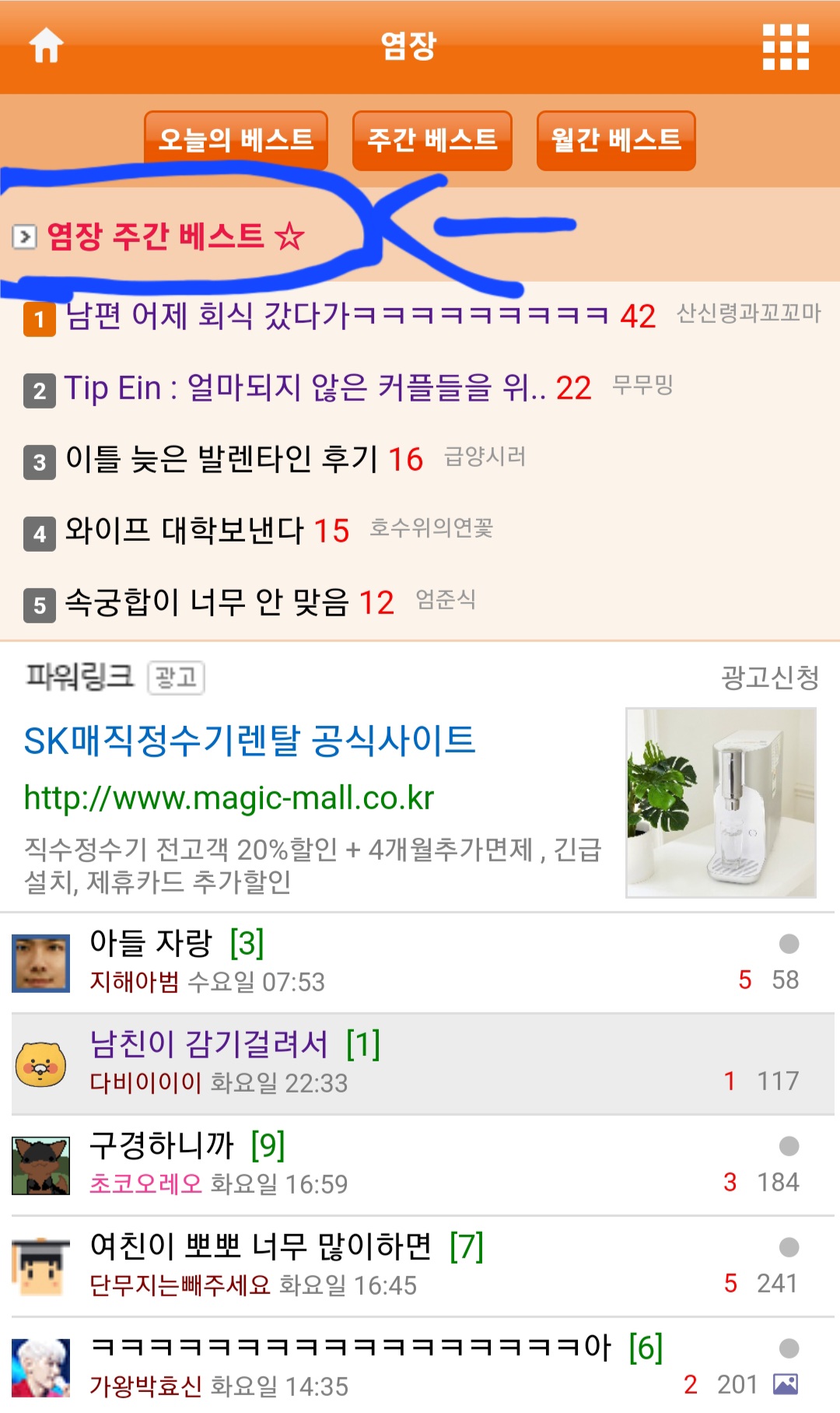
Task: Go to the home icon
Action: (46, 45)
